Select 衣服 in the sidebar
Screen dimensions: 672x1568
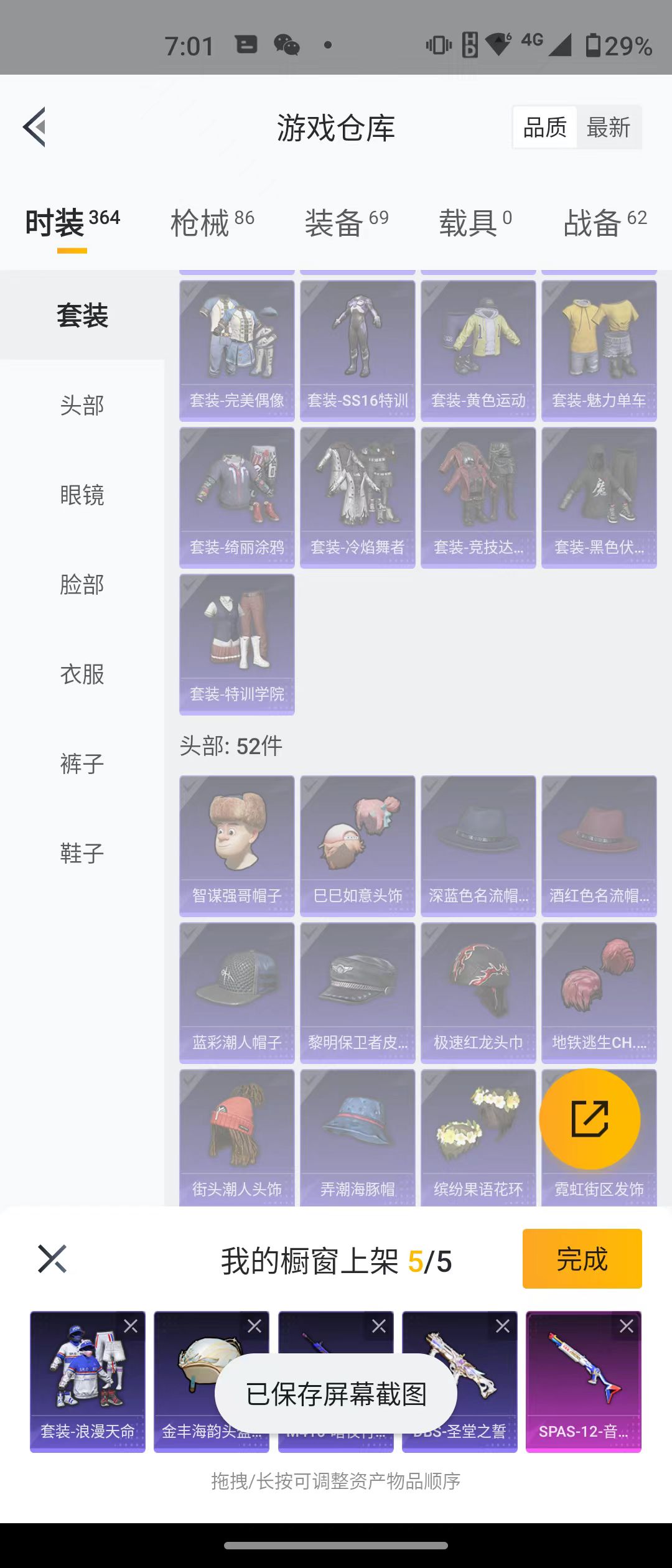tap(82, 674)
